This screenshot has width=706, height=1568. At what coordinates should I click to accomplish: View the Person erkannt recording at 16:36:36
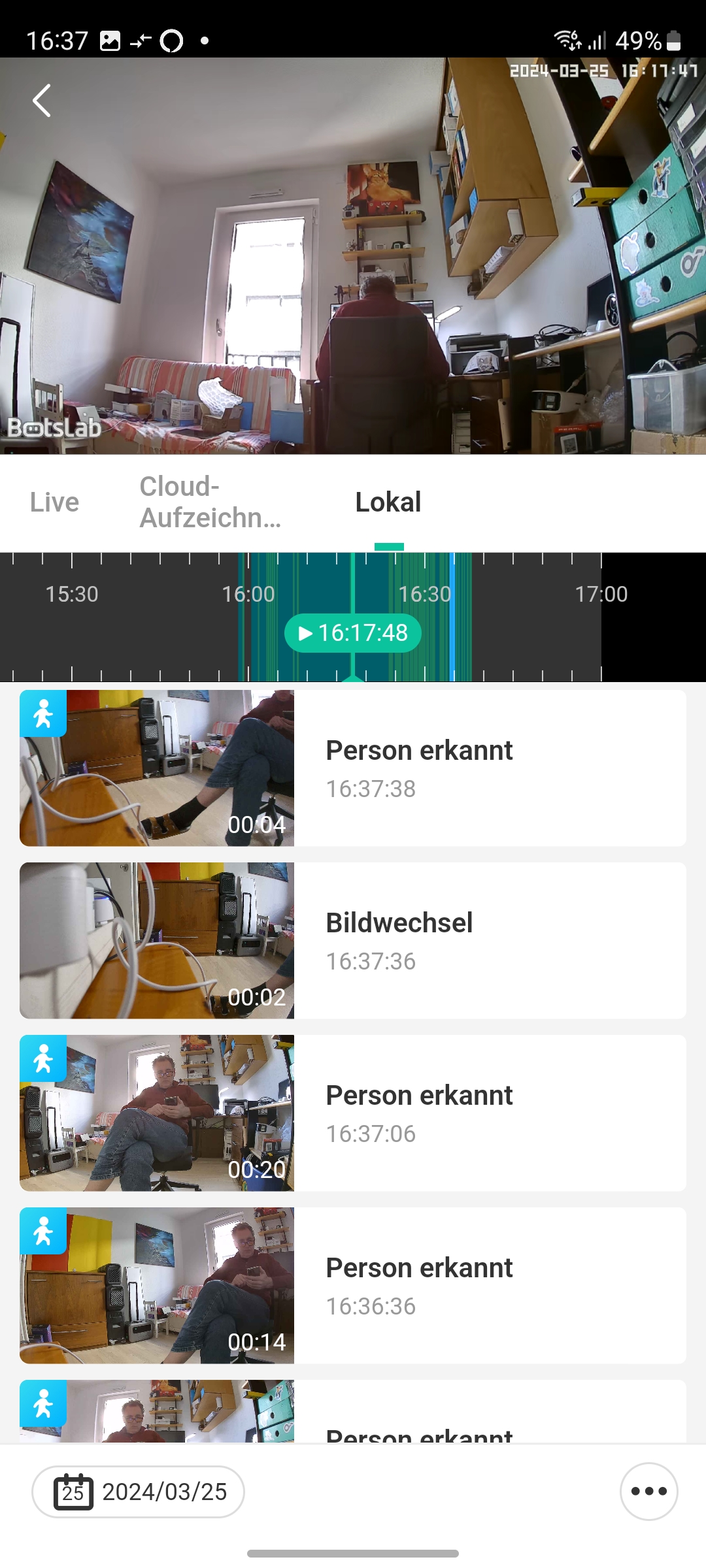click(353, 1286)
